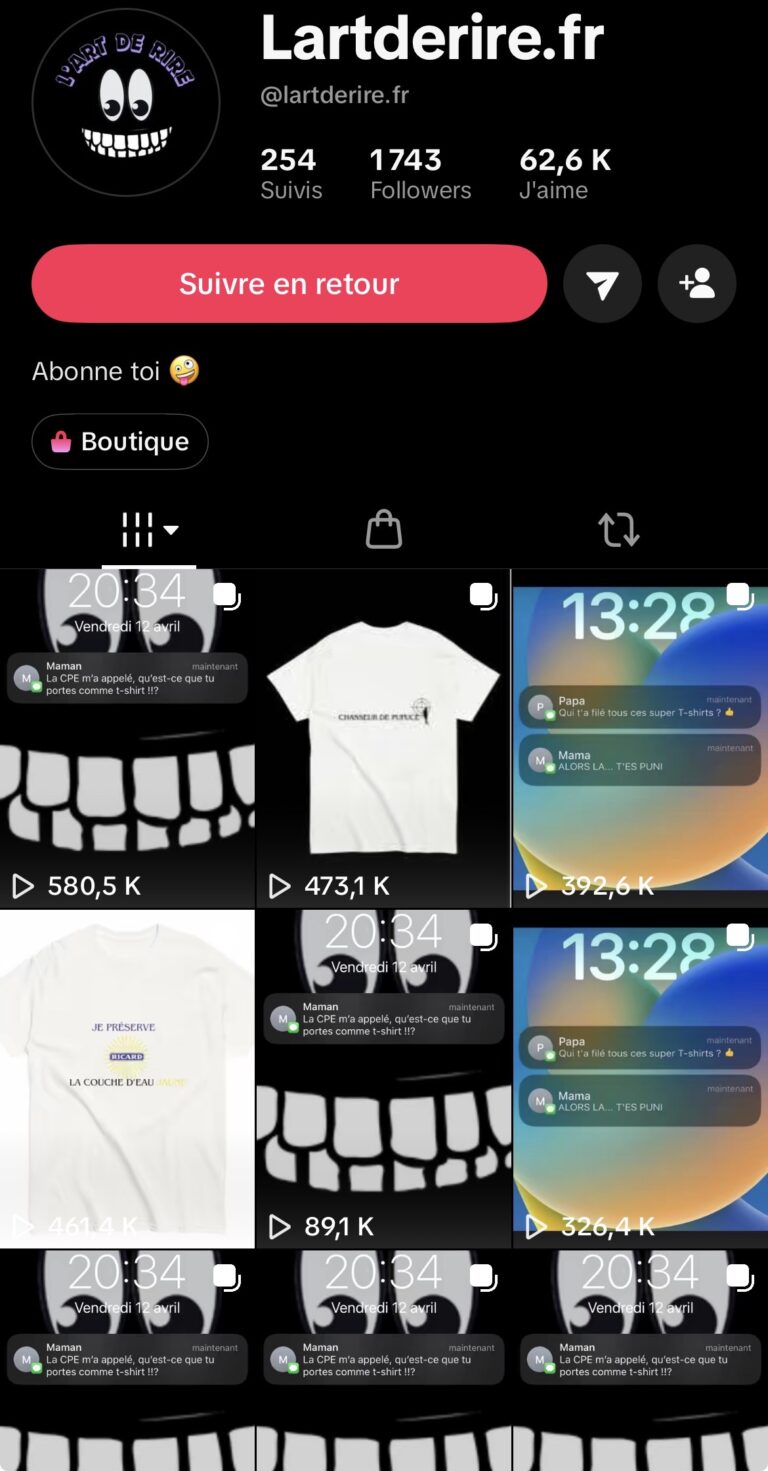The width and height of the screenshot is (768, 1471).
Task: Switch to the videos grid tab
Action: (x=148, y=530)
